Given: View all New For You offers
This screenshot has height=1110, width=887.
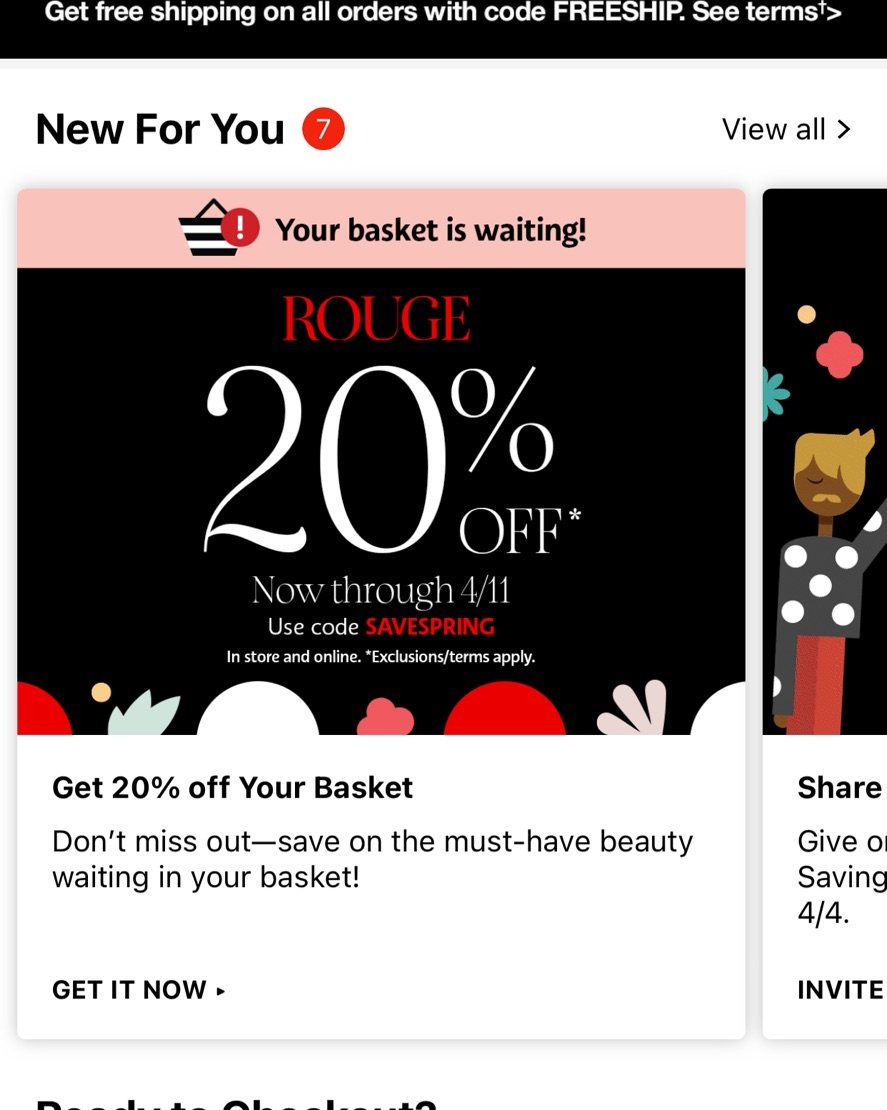Looking at the screenshot, I should tap(786, 130).
